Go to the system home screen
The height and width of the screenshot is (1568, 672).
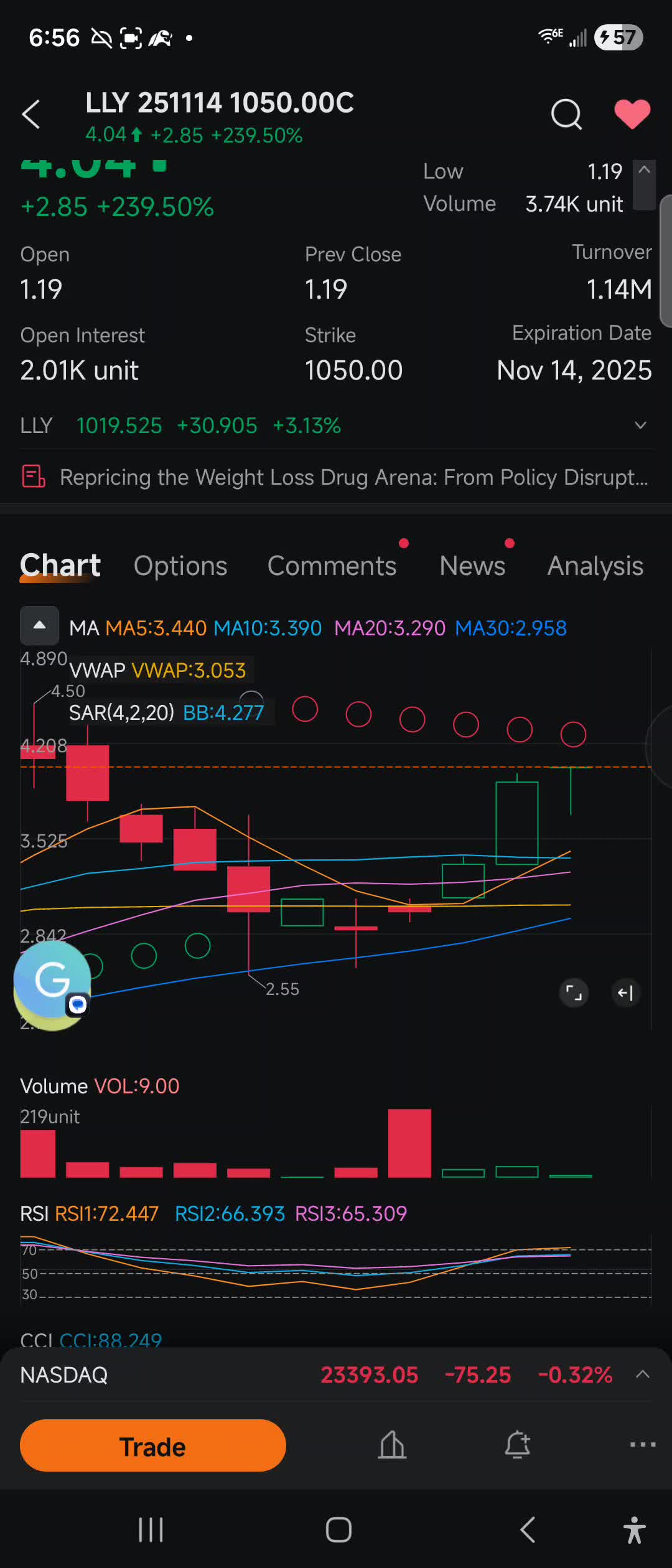point(338,1529)
